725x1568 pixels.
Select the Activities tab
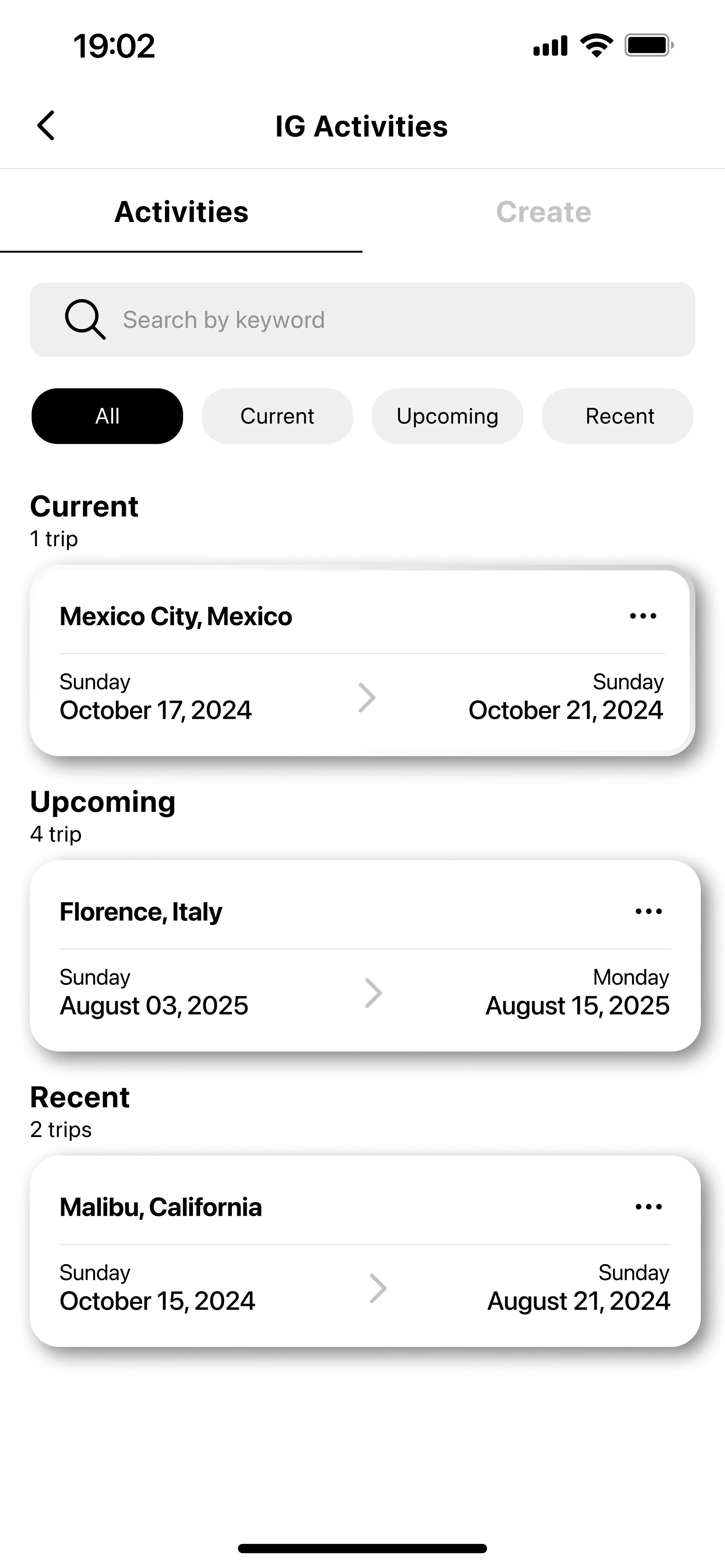point(182,212)
